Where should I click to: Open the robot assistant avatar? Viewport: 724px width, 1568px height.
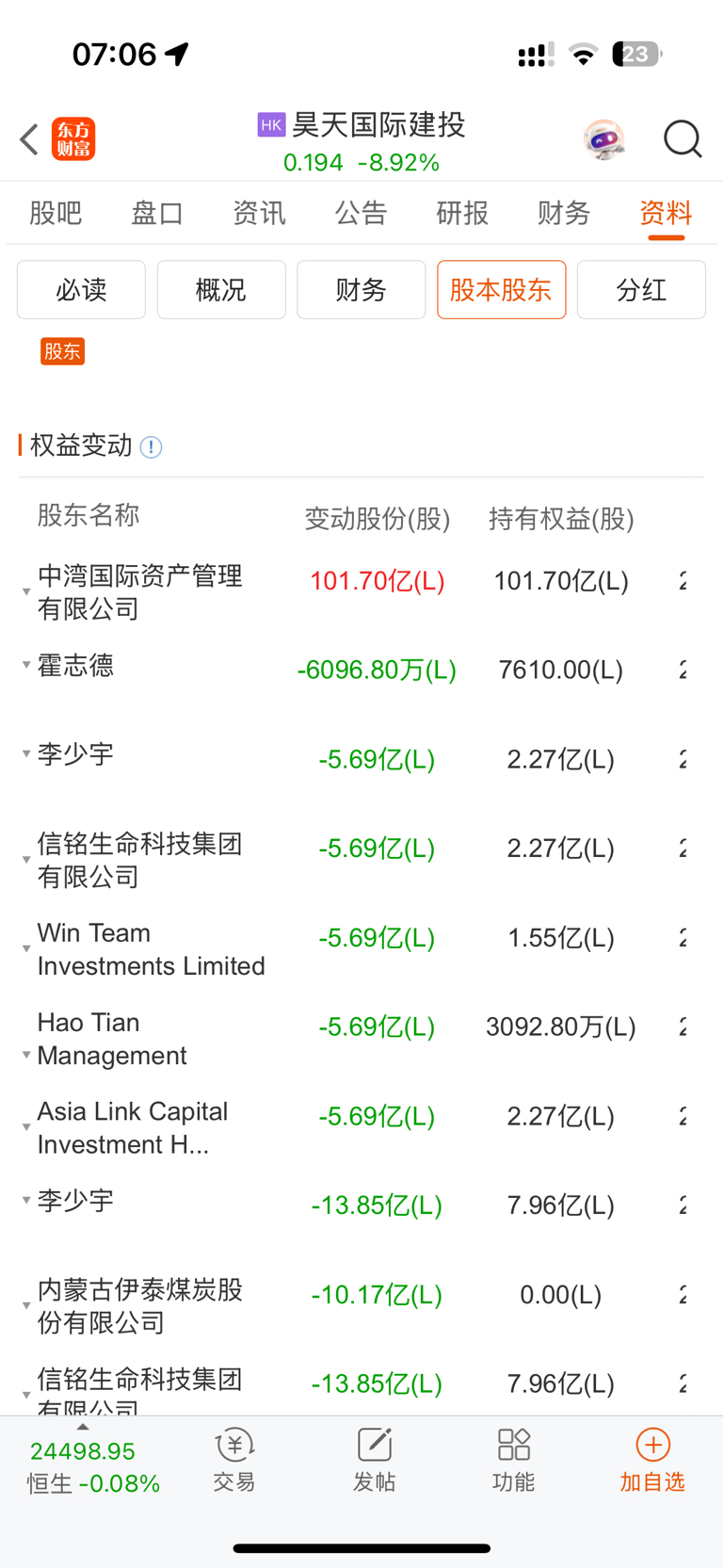[x=603, y=139]
